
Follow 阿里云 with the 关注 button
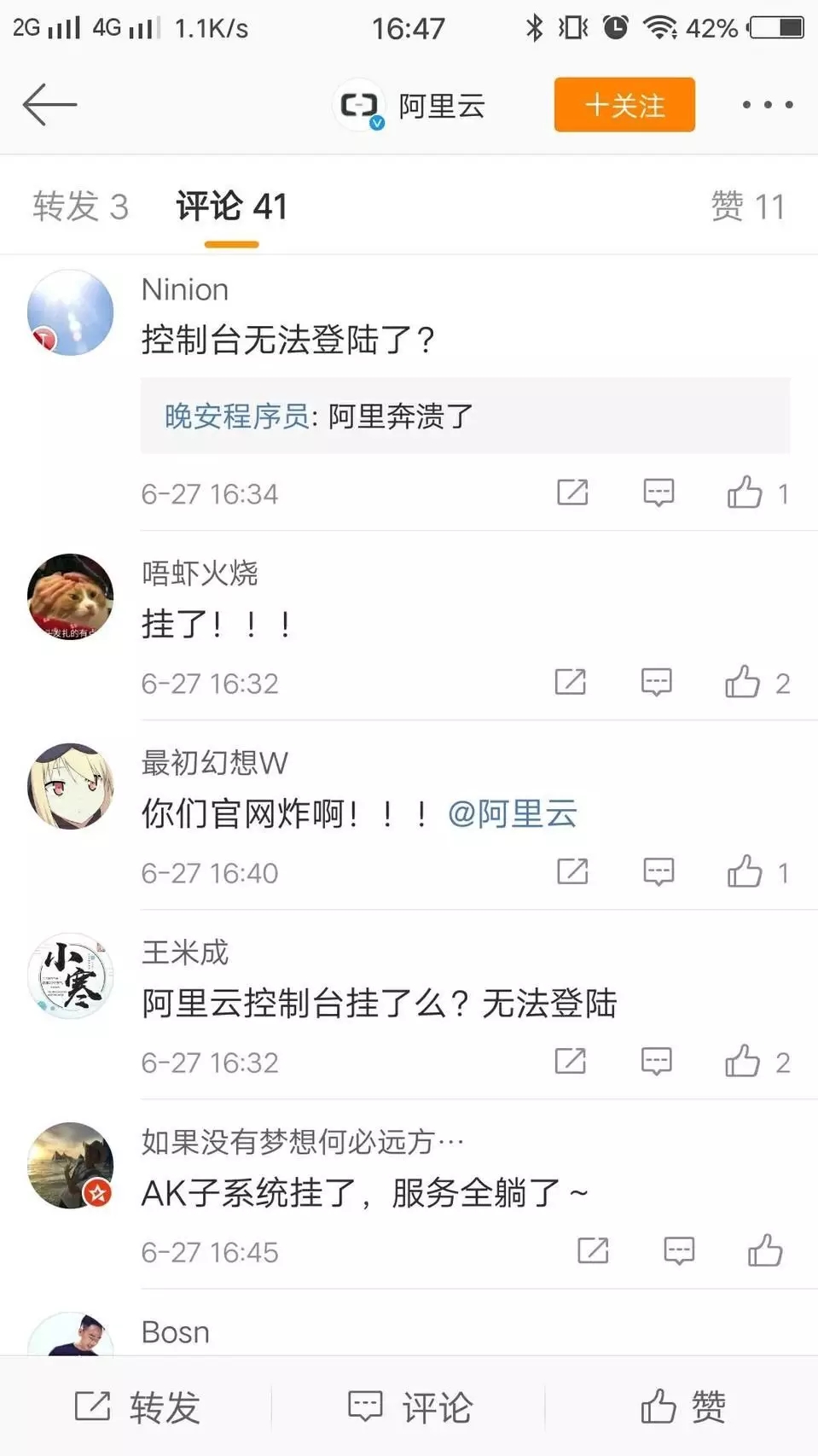click(624, 105)
